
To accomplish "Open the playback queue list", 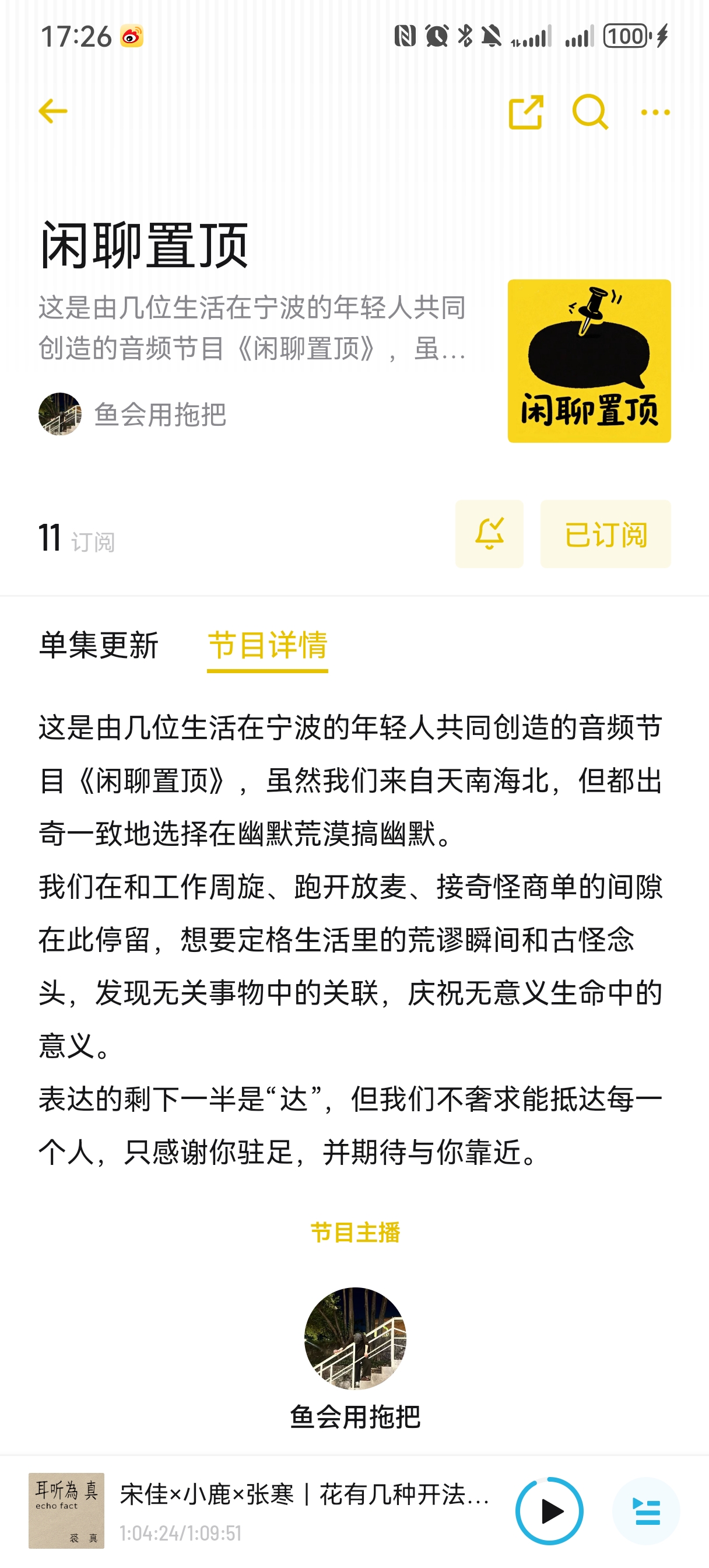I will [x=645, y=1511].
